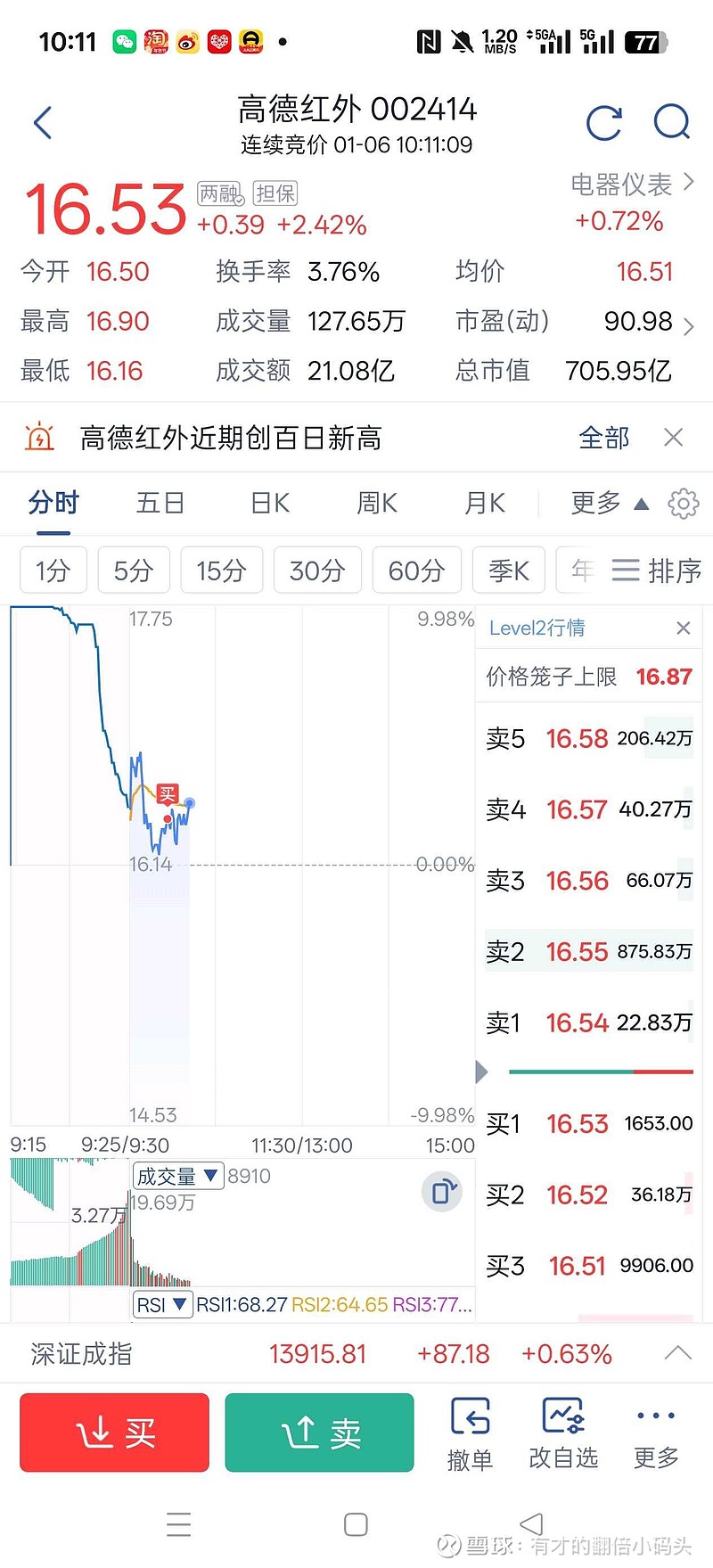The width and height of the screenshot is (713, 1568).
Task: Open 改自选 to edit watchlist
Action: [x=562, y=1433]
